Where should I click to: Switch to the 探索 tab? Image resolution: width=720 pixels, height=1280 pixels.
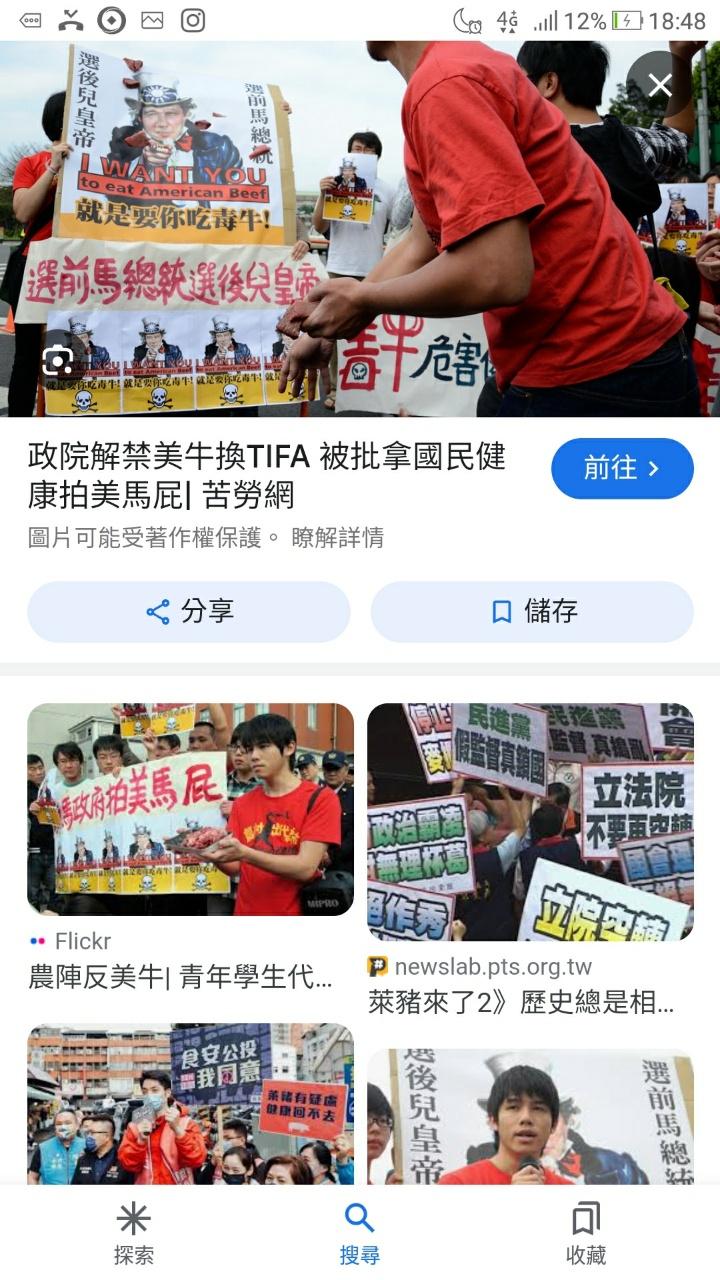point(134,1234)
